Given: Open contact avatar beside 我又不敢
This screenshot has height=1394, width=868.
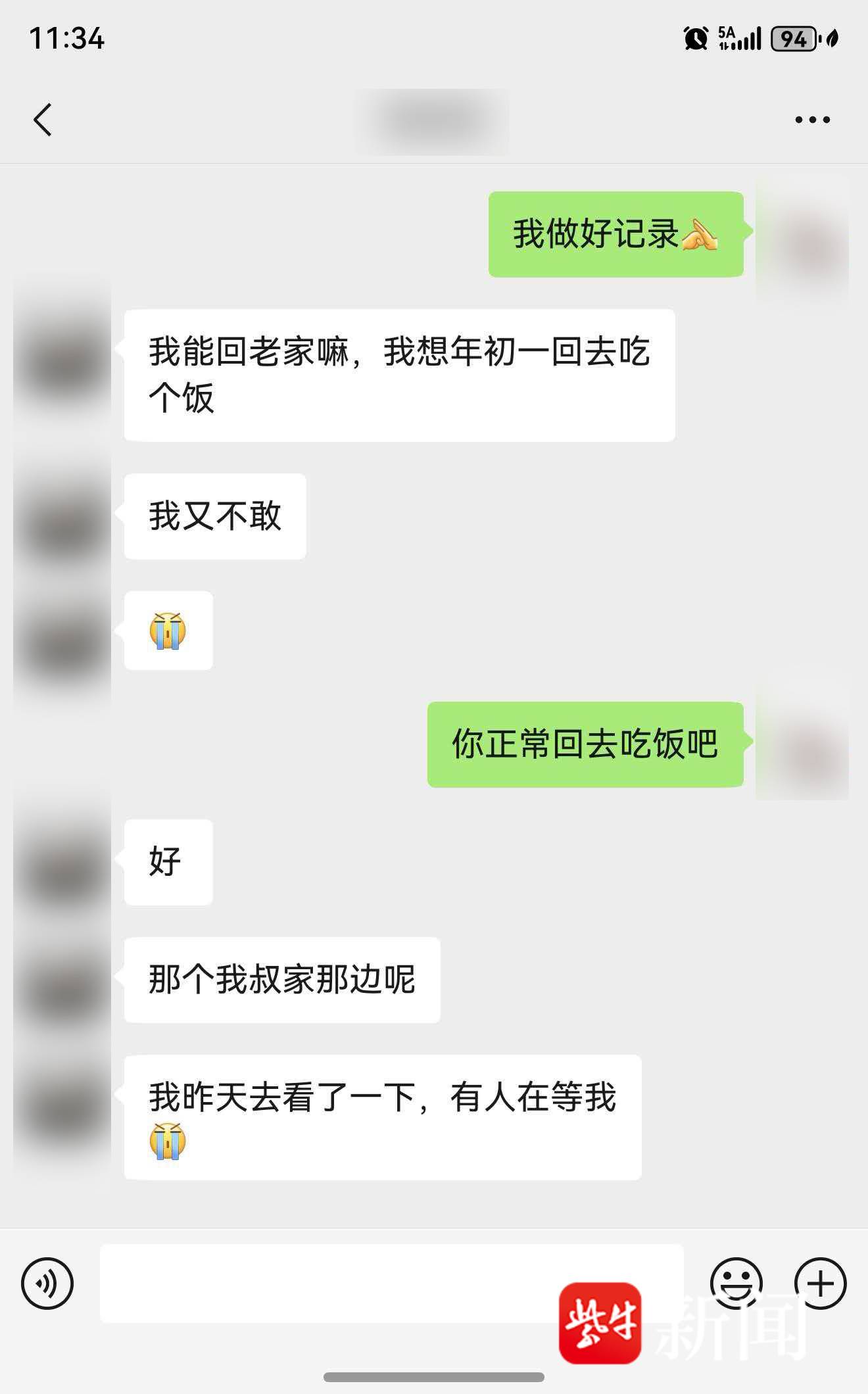Looking at the screenshot, I should pyautogui.click(x=62, y=523).
